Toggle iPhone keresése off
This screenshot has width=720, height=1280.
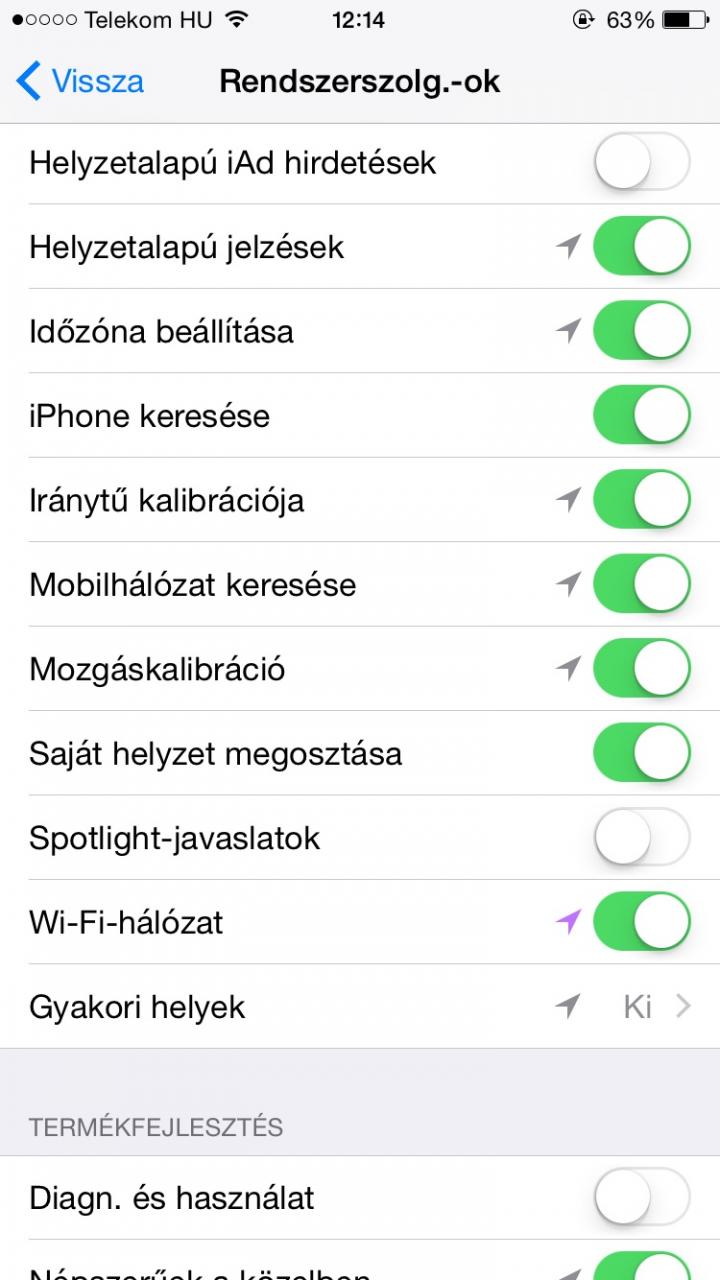pos(642,415)
